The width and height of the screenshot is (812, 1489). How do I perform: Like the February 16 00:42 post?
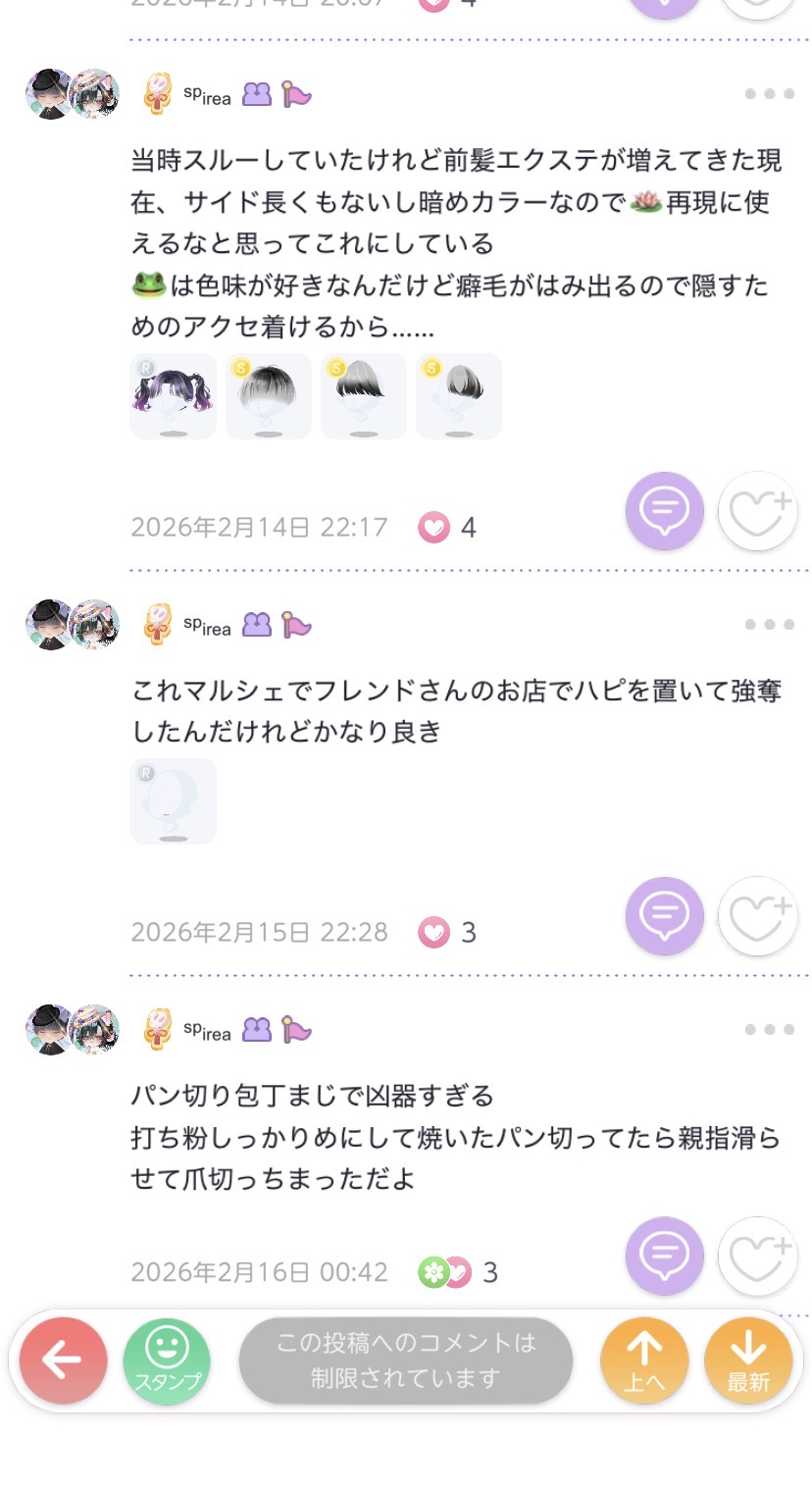[757, 1257]
